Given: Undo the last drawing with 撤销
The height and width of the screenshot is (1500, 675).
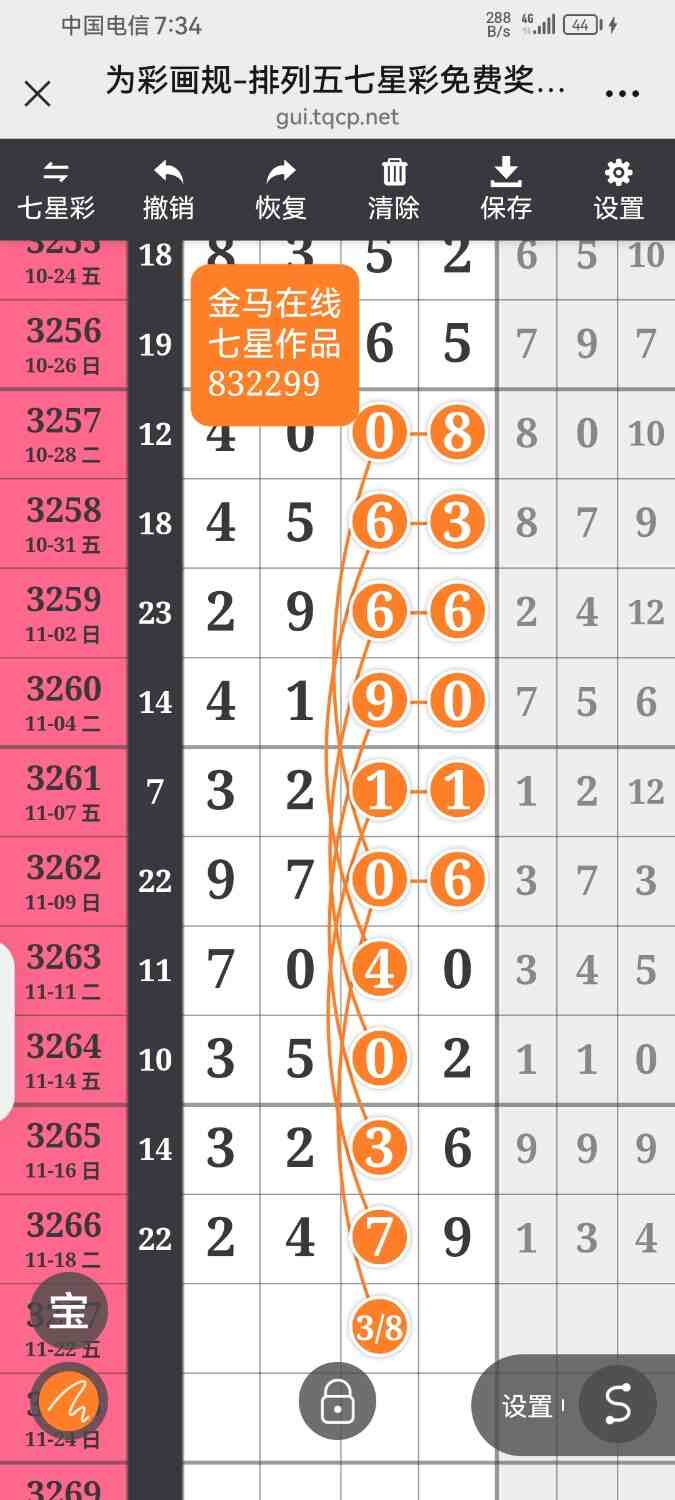Looking at the screenshot, I should (x=168, y=190).
